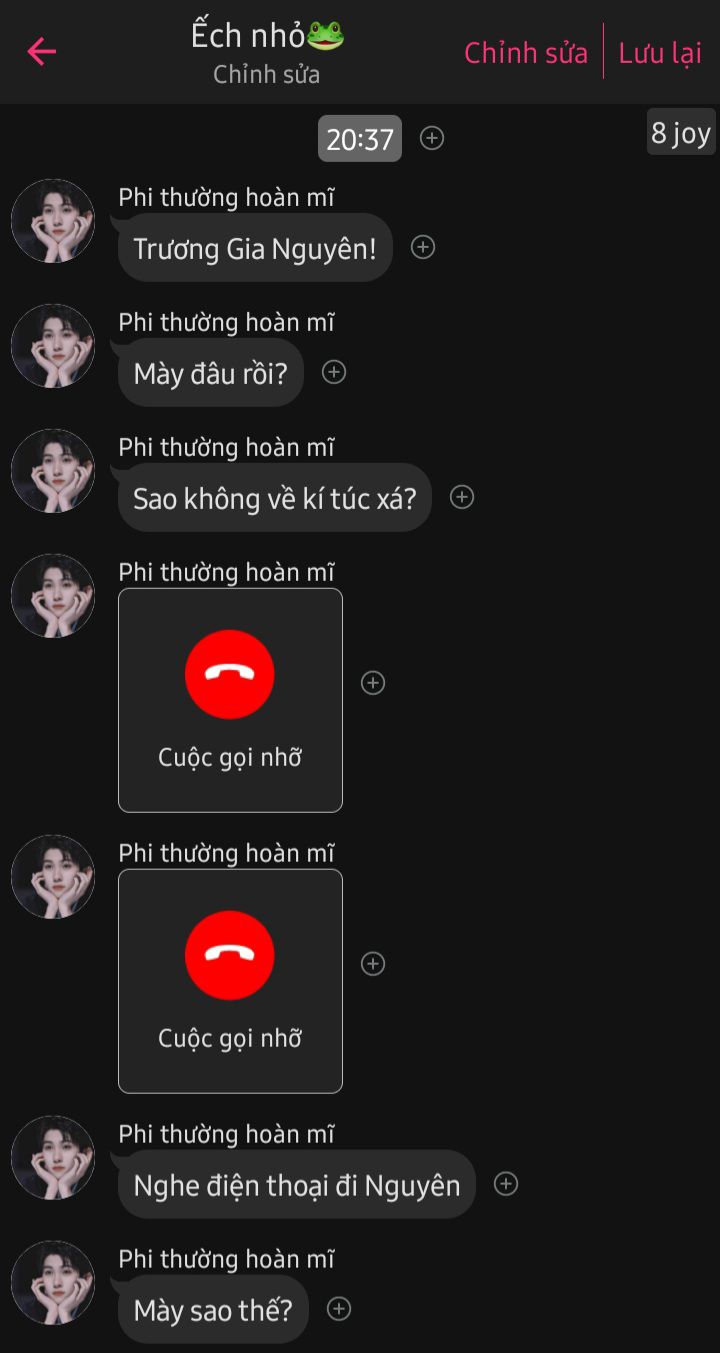Tap the plus icon next to "Trương Gia Nguyên!"

tap(423, 247)
